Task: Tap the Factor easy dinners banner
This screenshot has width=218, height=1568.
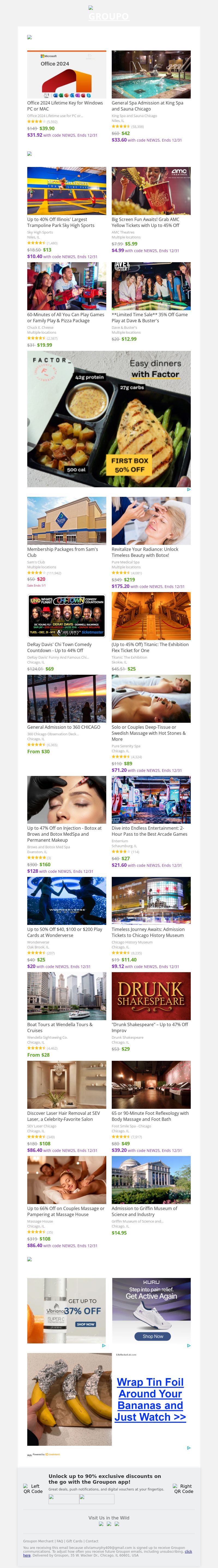Action: [x=109, y=419]
